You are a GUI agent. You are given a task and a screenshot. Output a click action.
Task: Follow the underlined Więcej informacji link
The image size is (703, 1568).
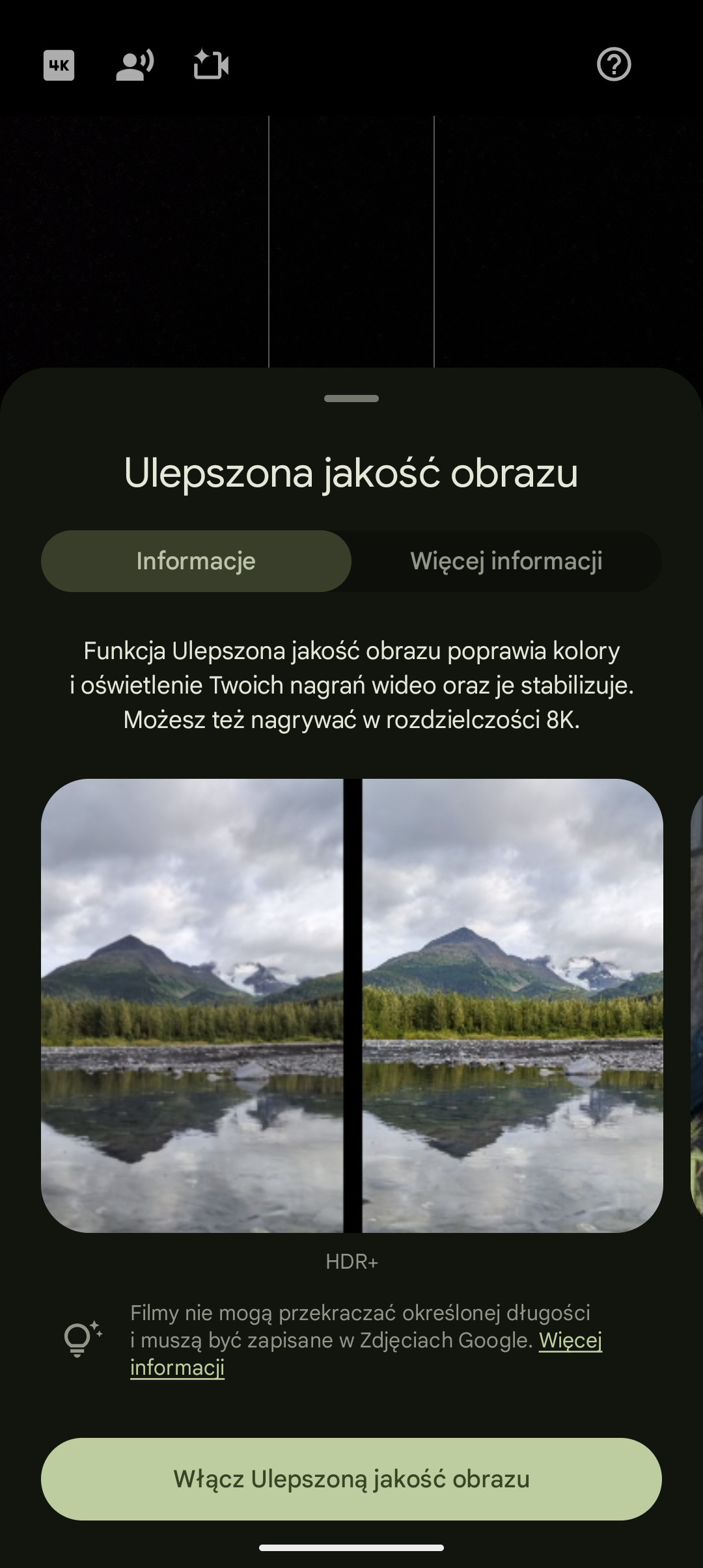click(x=570, y=1340)
